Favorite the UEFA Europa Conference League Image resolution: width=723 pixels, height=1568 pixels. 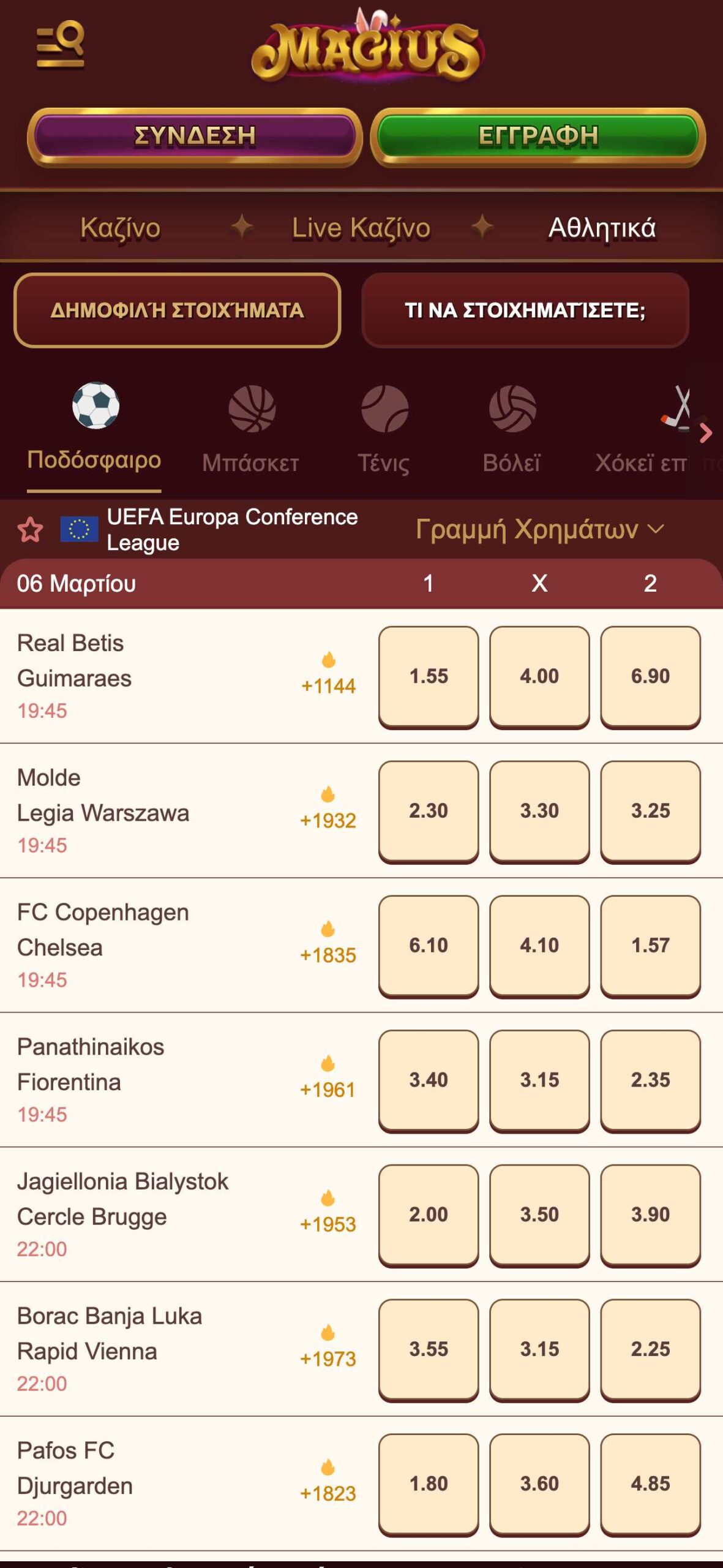30,530
